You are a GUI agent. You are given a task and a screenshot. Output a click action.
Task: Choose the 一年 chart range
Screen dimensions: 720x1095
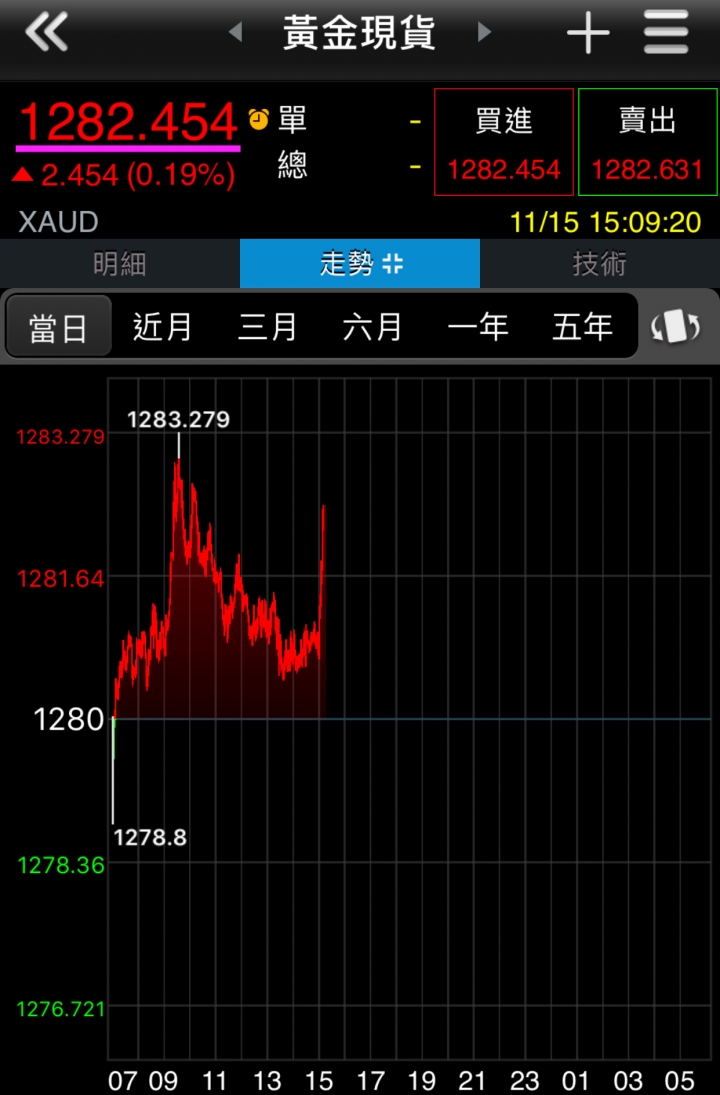pos(478,327)
